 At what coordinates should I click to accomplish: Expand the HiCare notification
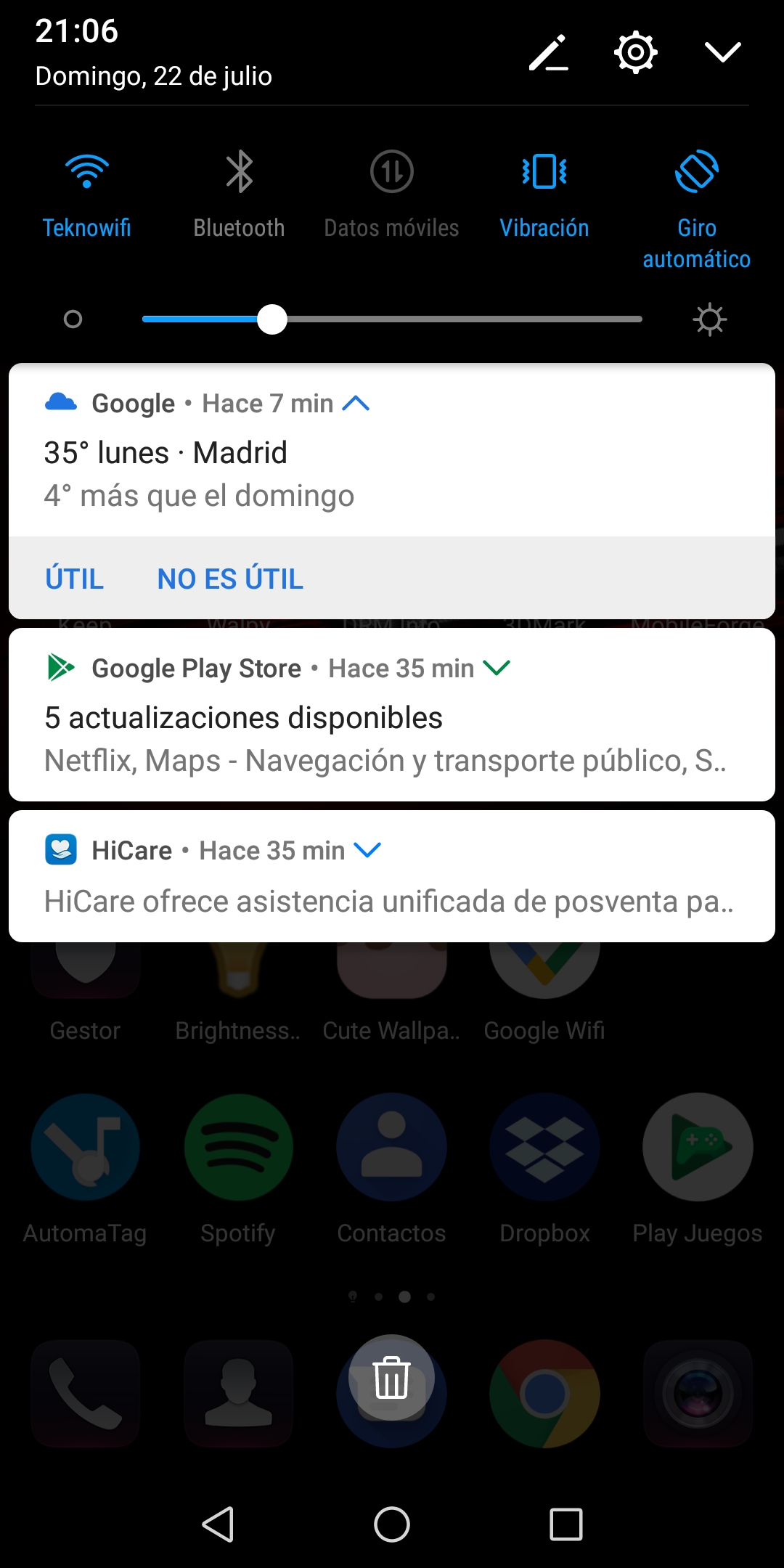coord(367,850)
